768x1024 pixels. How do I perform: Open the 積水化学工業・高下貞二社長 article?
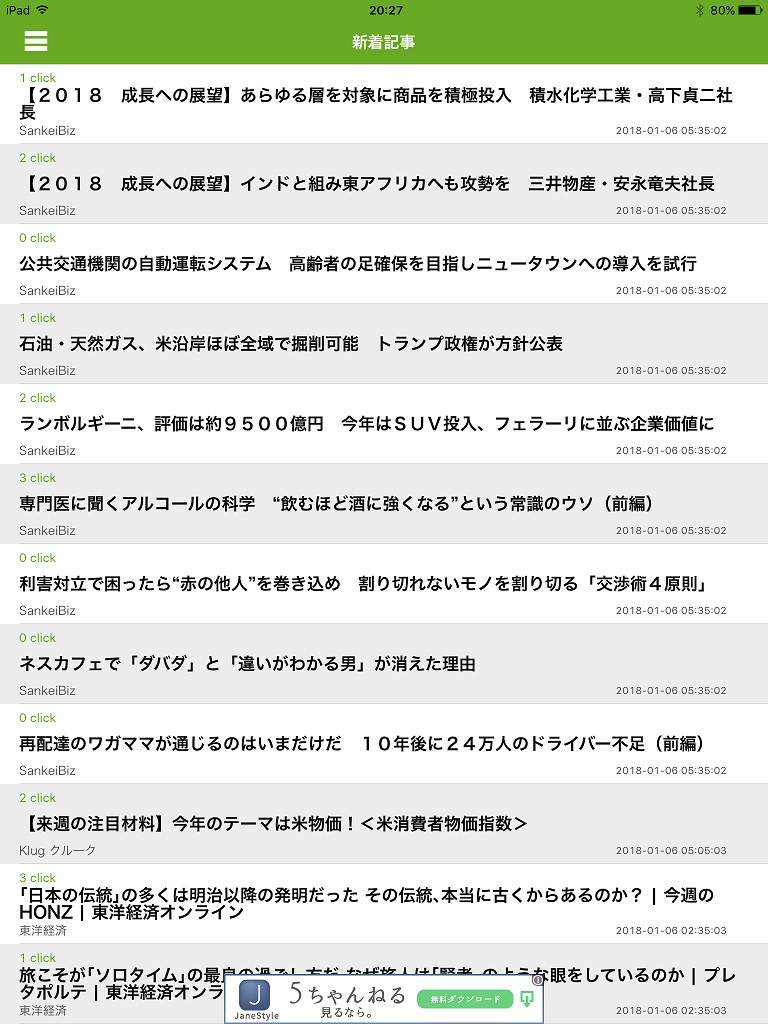(384, 104)
